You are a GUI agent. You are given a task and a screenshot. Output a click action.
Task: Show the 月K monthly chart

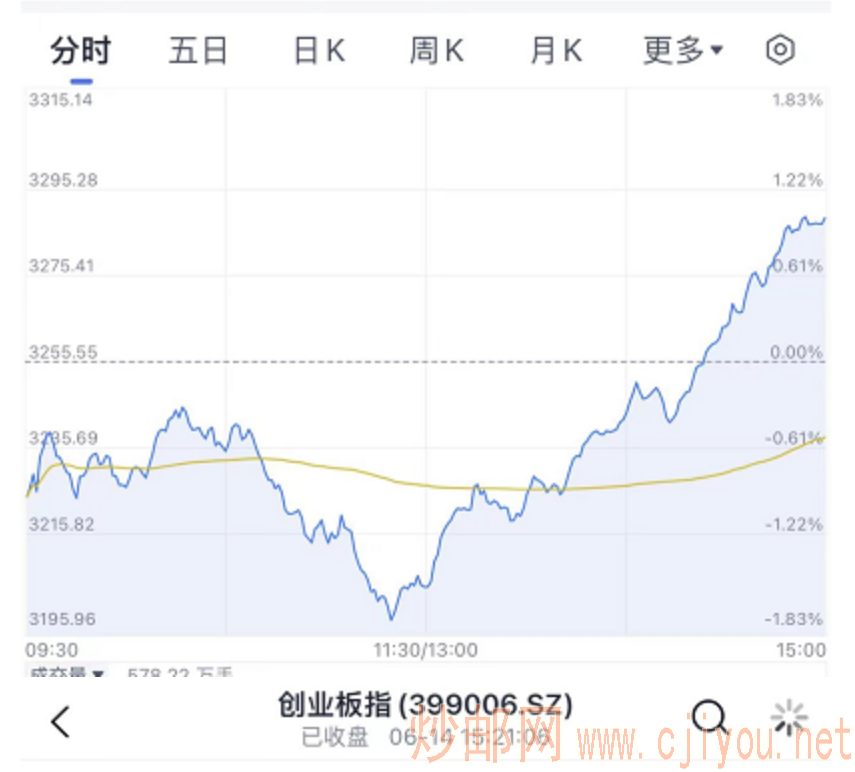tap(556, 50)
